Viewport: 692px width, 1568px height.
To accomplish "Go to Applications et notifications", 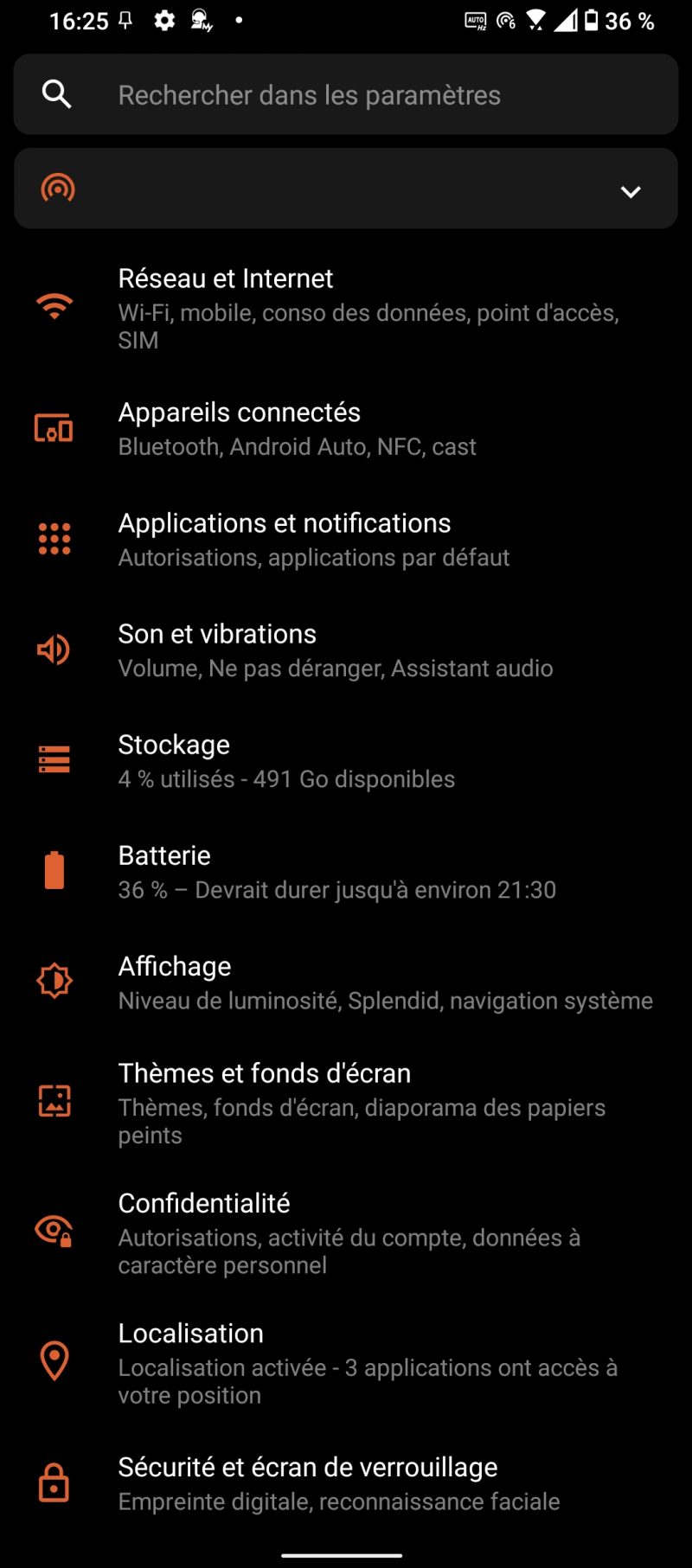I will pos(346,540).
